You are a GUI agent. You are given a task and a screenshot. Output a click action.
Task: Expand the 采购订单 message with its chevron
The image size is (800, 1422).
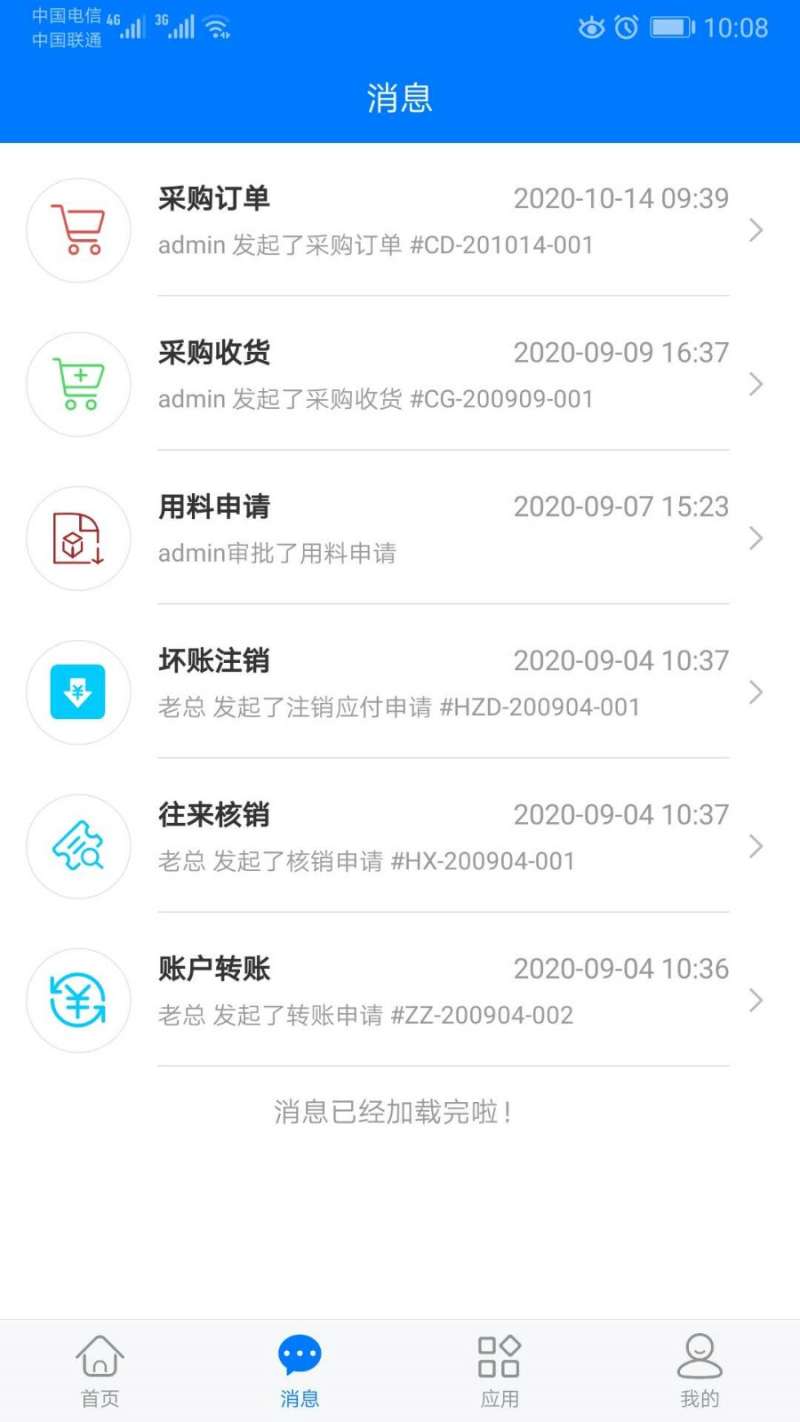point(757,230)
